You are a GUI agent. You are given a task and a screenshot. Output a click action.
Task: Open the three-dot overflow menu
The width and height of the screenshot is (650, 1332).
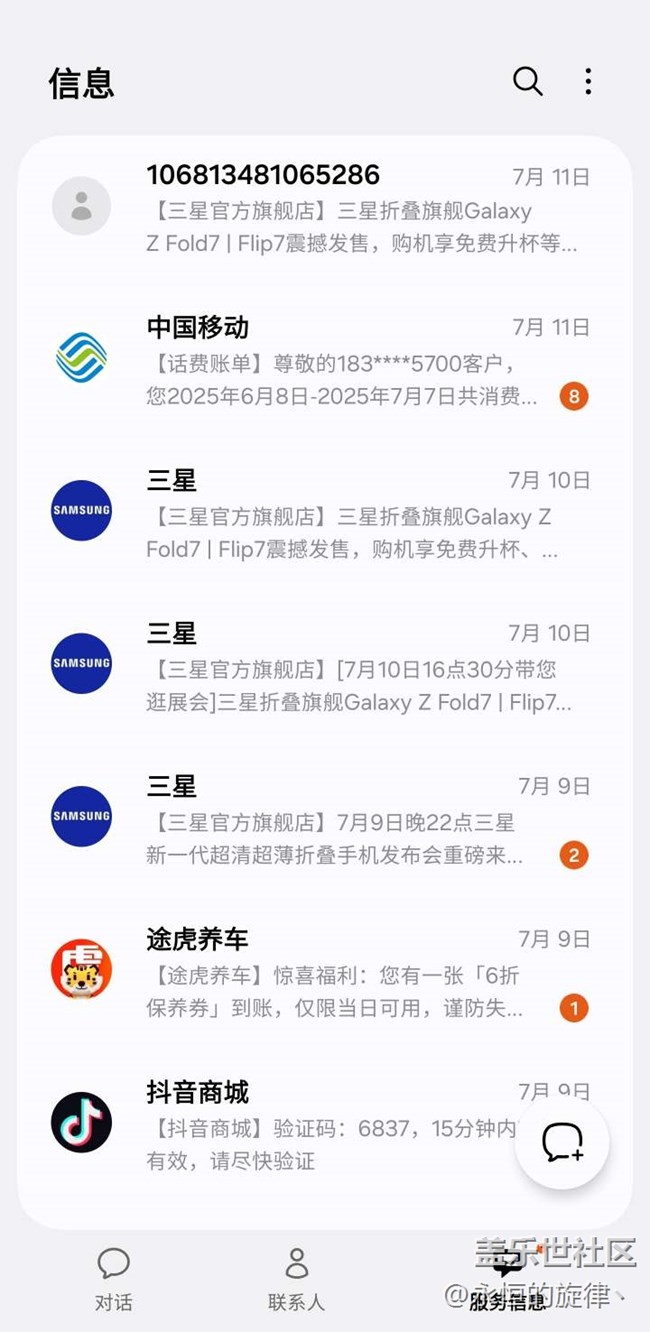pos(588,81)
